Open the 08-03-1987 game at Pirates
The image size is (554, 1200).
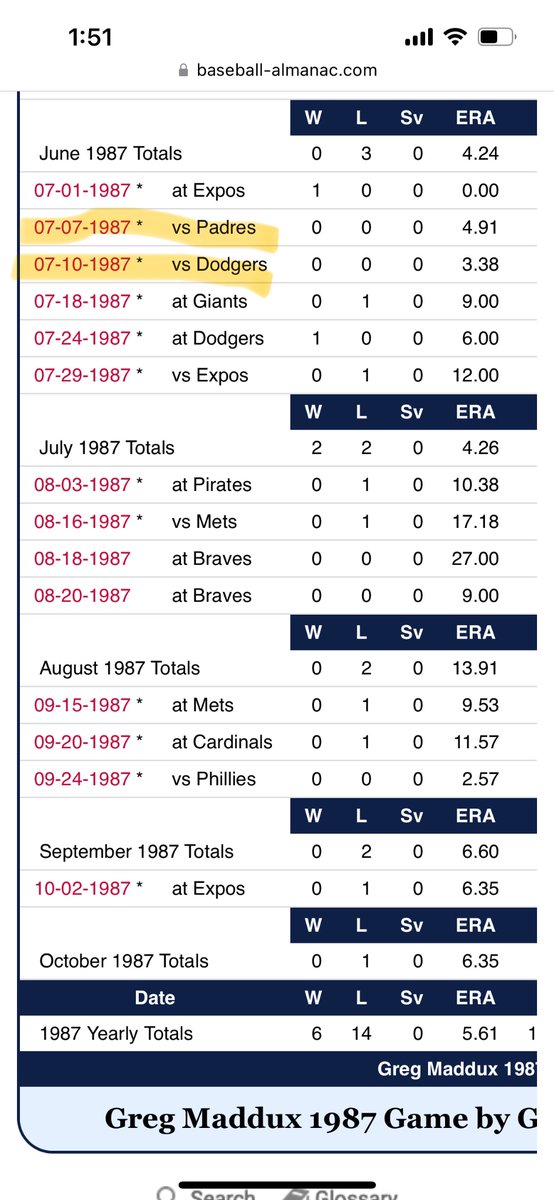click(82, 485)
